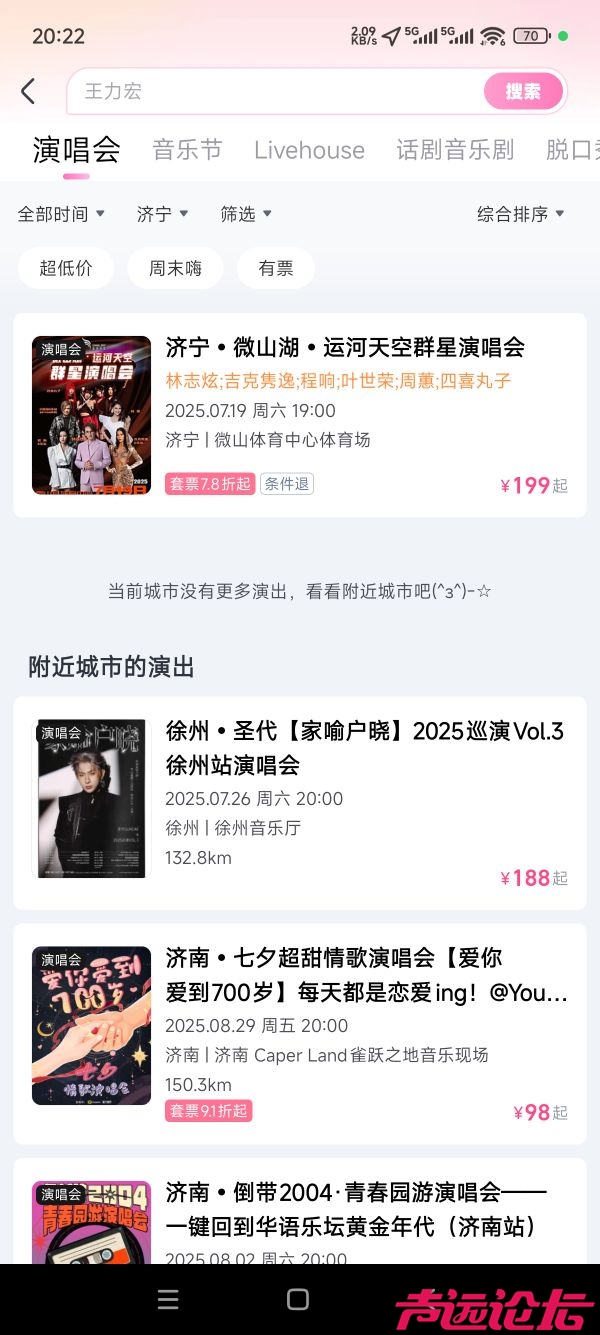Switch to the Livehouse tab
Image resolution: width=600 pixels, height=1335 pixels.
click(x=309, y=150)
